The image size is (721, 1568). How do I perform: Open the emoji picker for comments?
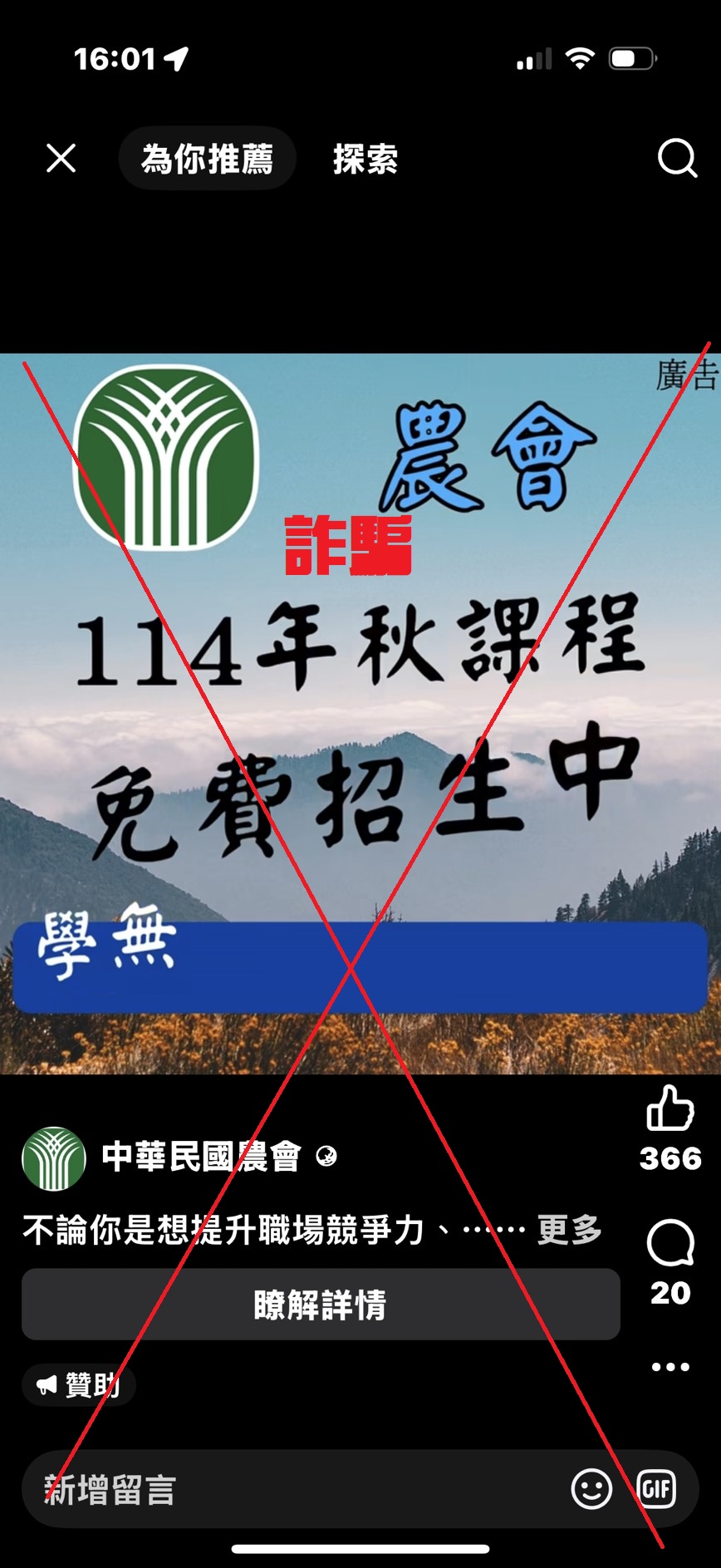tap(591, 1489)
